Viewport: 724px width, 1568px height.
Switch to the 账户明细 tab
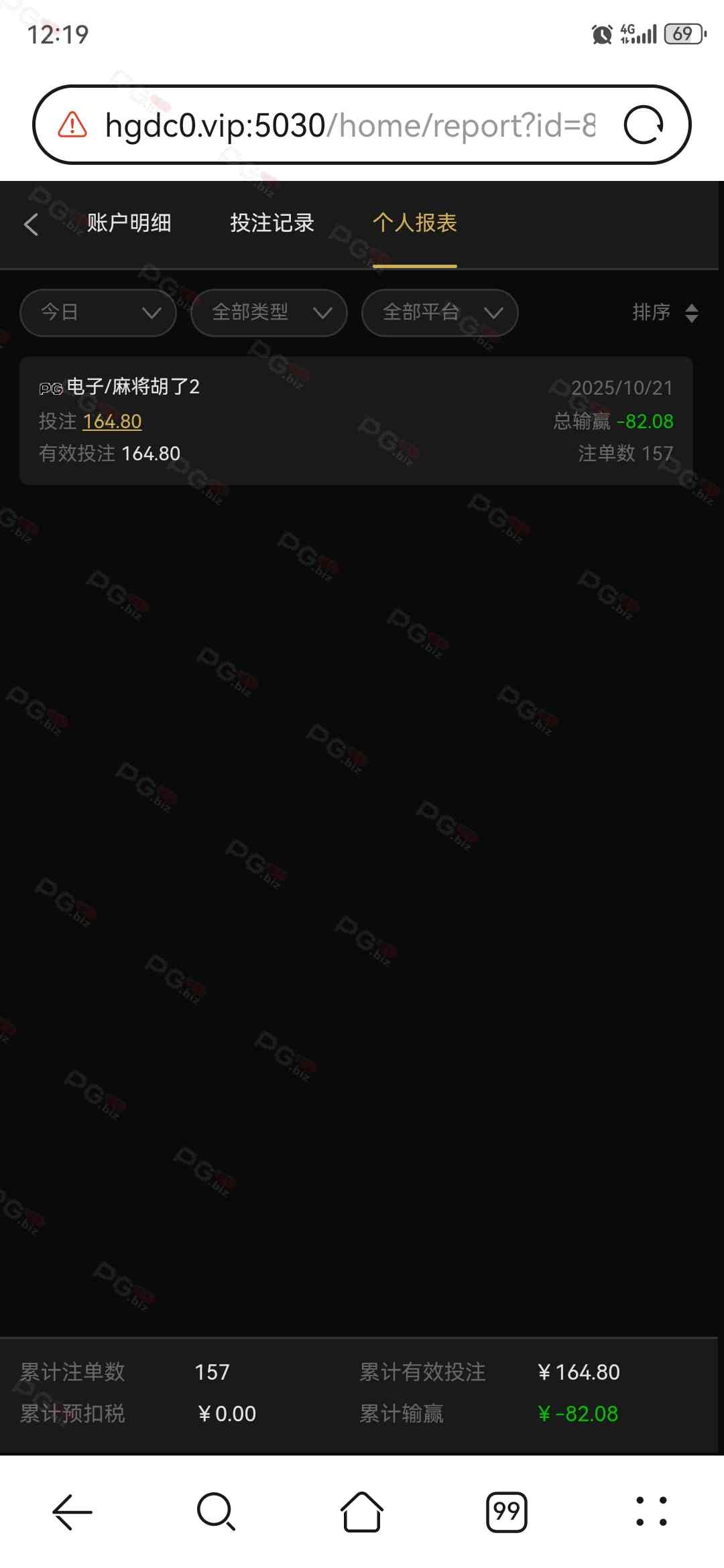pyautogui.click(x=129, y=222)
